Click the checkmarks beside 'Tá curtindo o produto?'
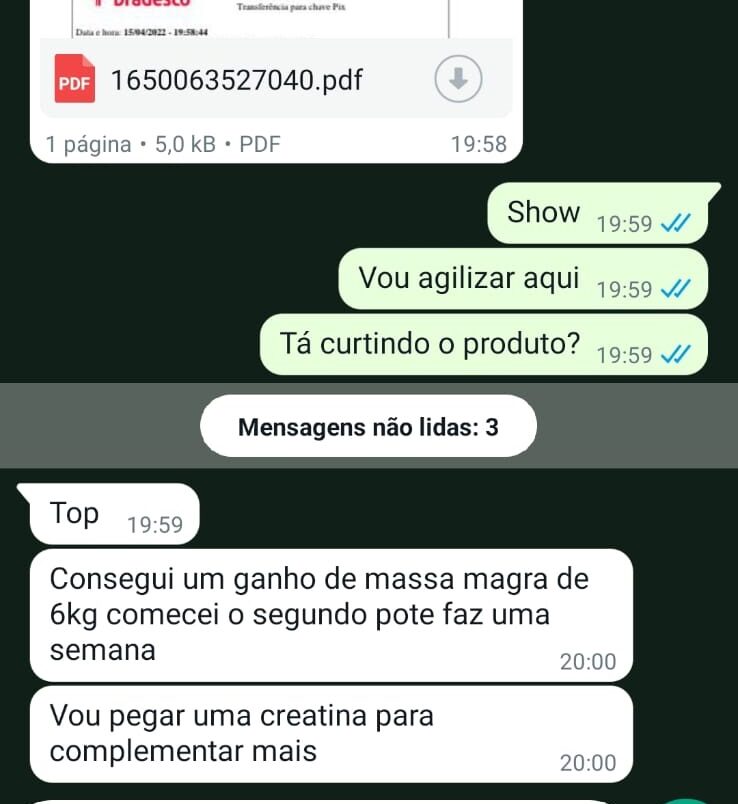738x804 pixels. coord(675,355)
